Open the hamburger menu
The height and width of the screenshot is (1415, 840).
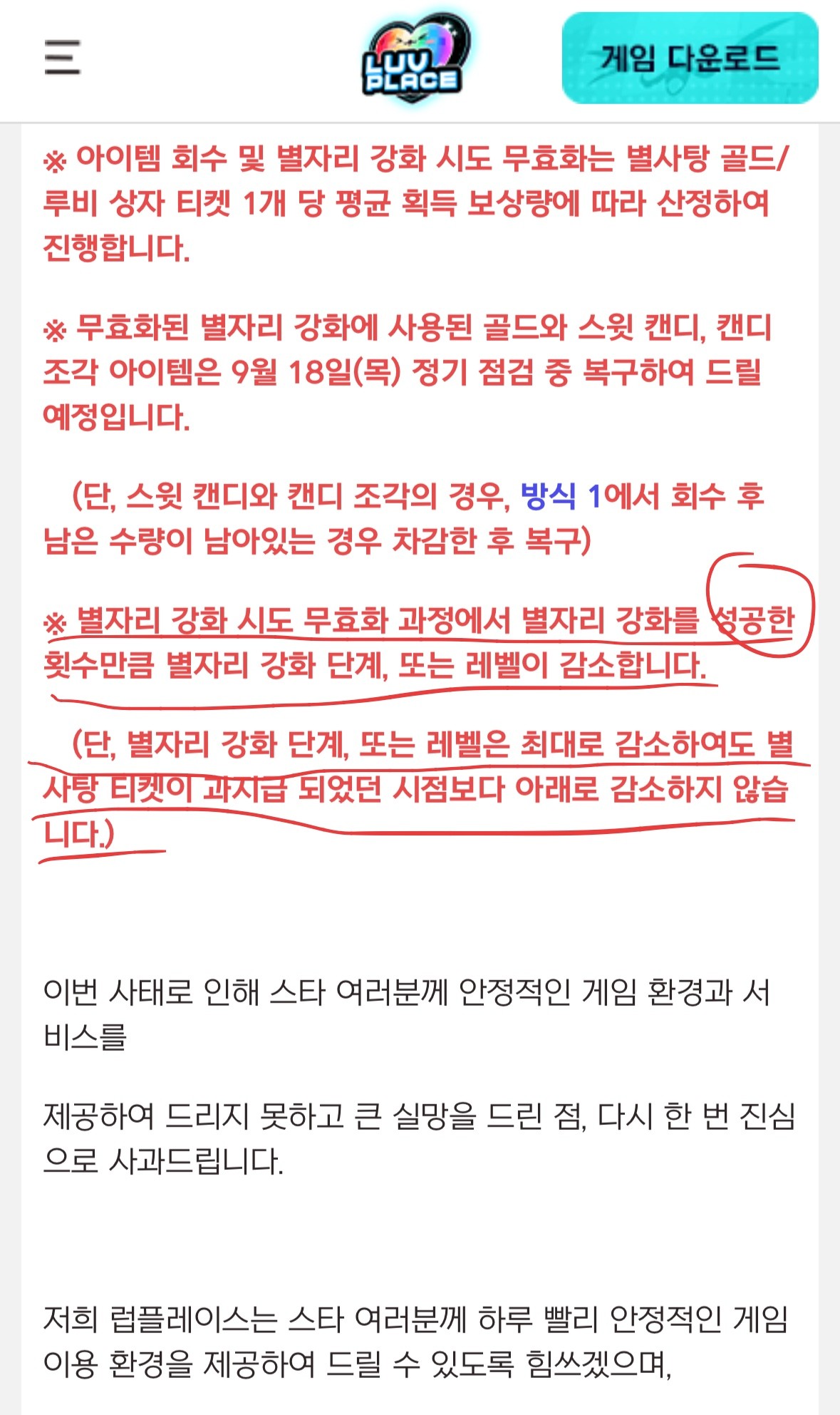click(63, 57)
